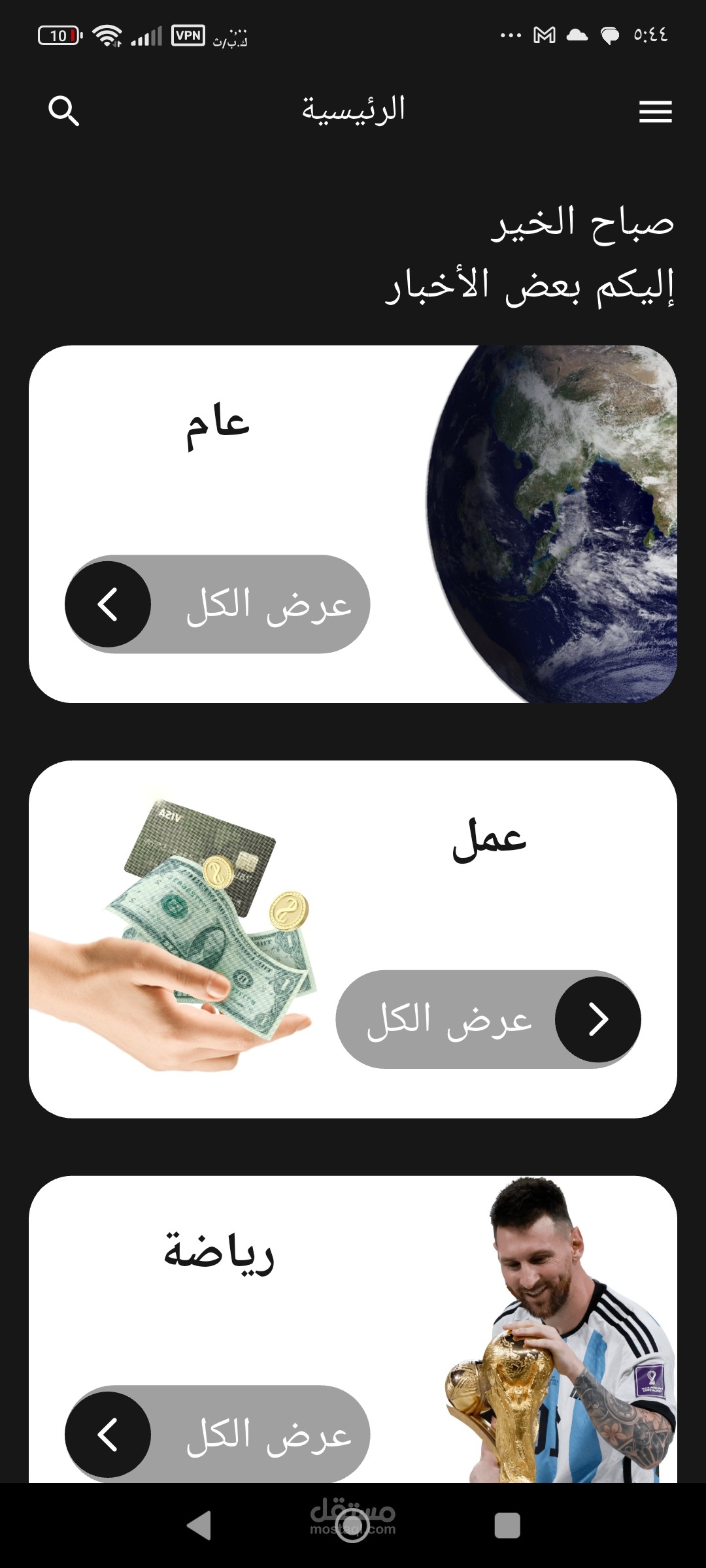Open the عام news category card
This screenshot has height=1568, width=706.
tap(353, 524)
